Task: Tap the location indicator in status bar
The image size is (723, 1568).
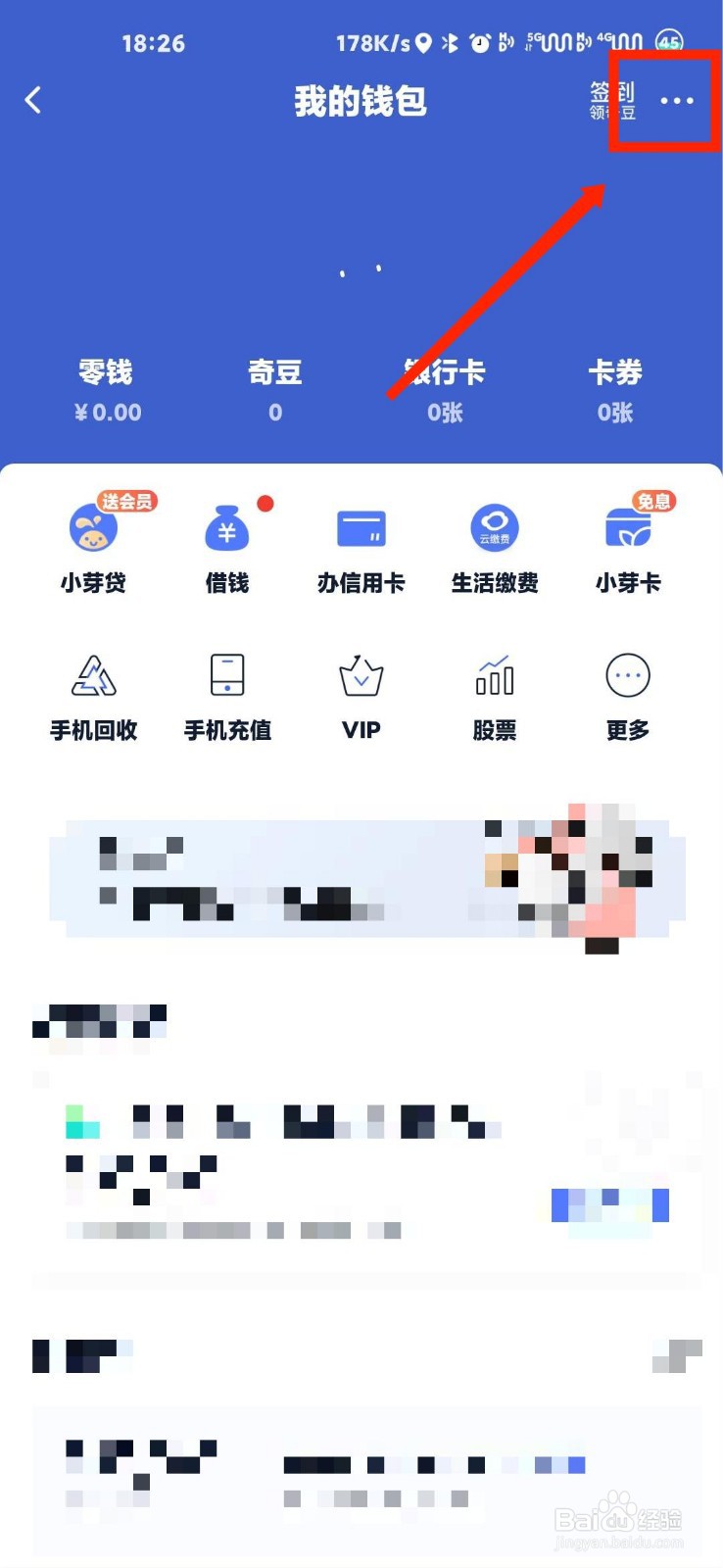Action: coord(424,42)
